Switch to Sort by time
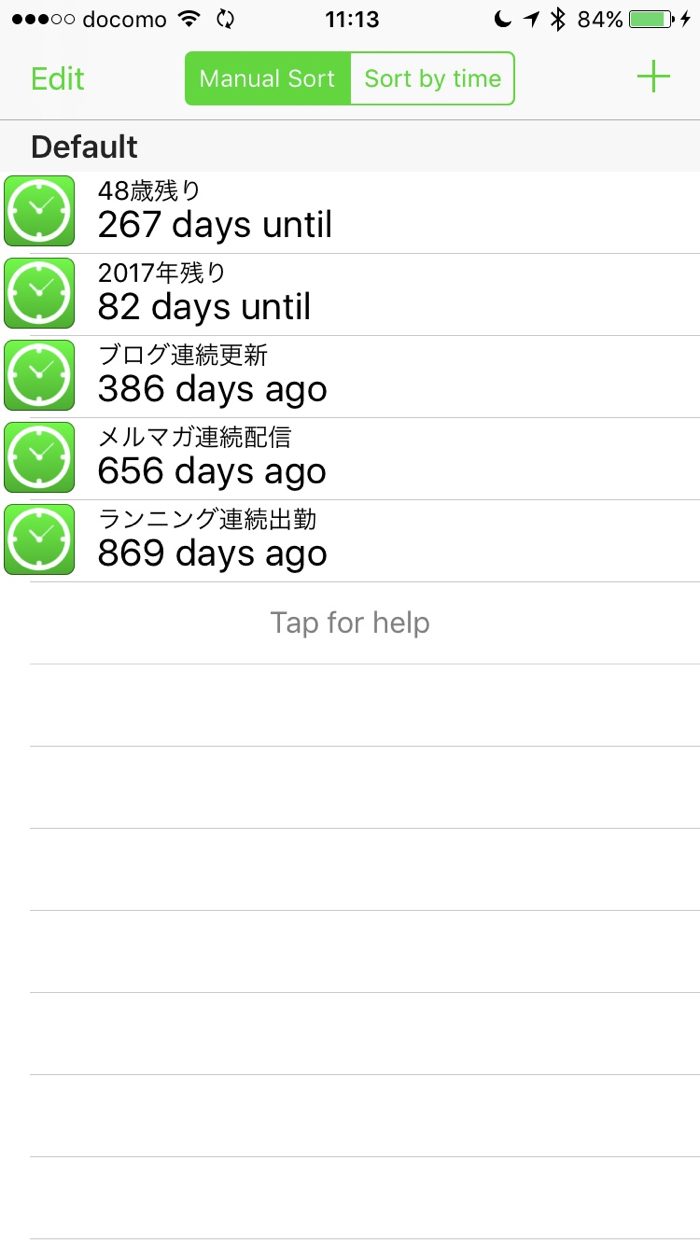 point(432,79)
